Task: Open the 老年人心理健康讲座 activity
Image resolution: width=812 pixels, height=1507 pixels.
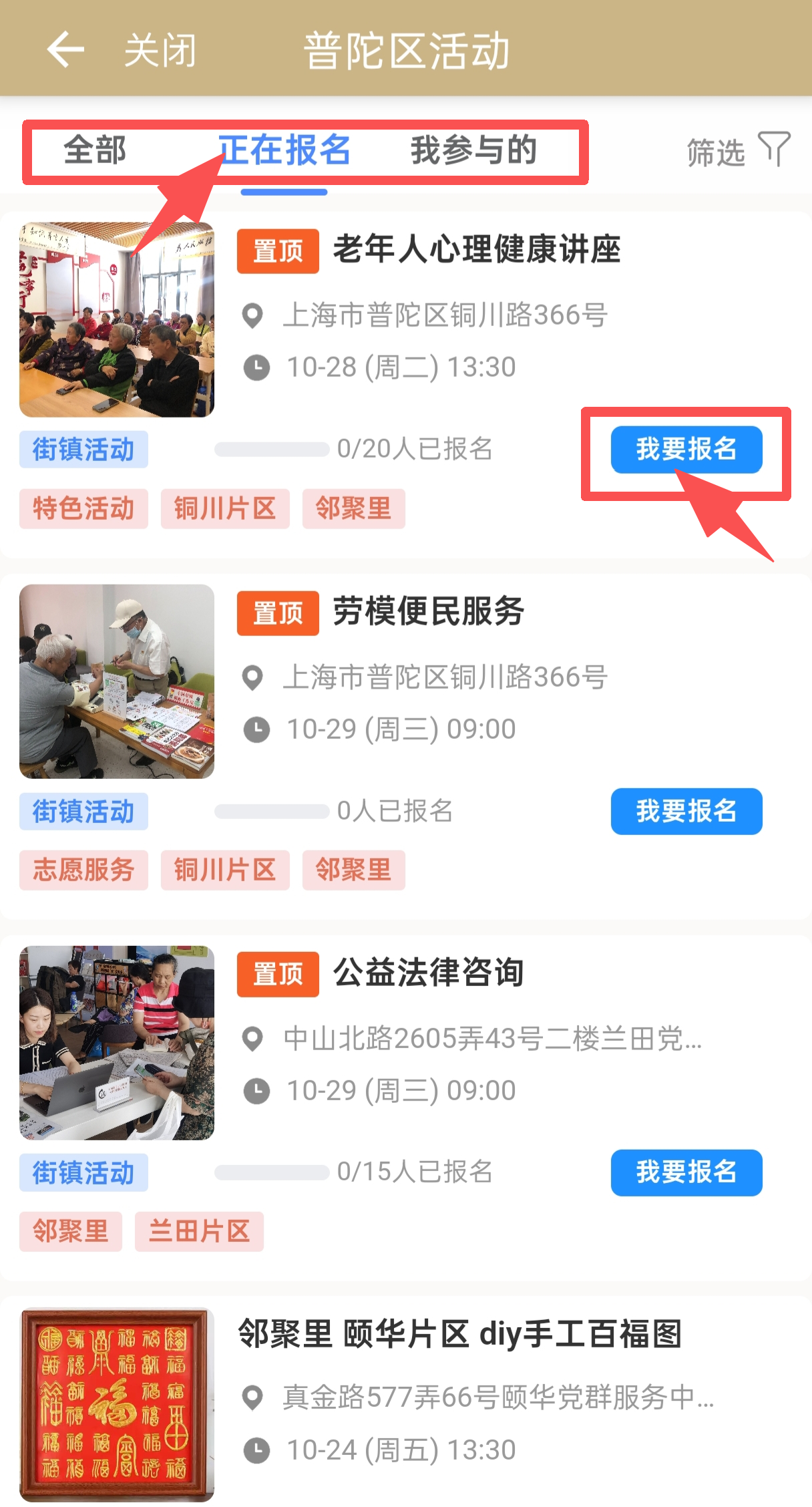Action: pos(477,249)
